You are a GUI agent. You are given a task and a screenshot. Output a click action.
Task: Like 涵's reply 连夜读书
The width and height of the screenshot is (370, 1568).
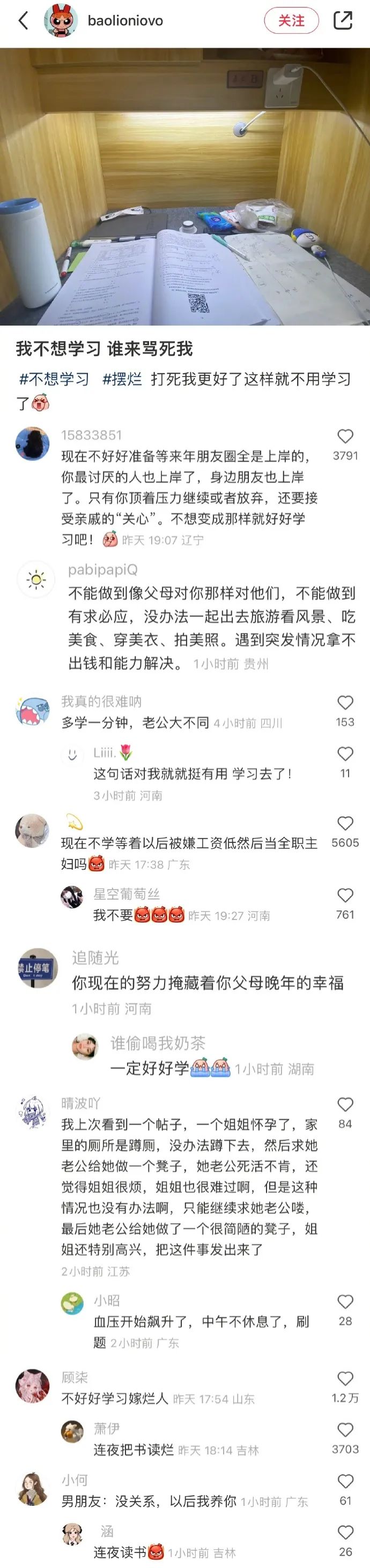point(345,1533)
